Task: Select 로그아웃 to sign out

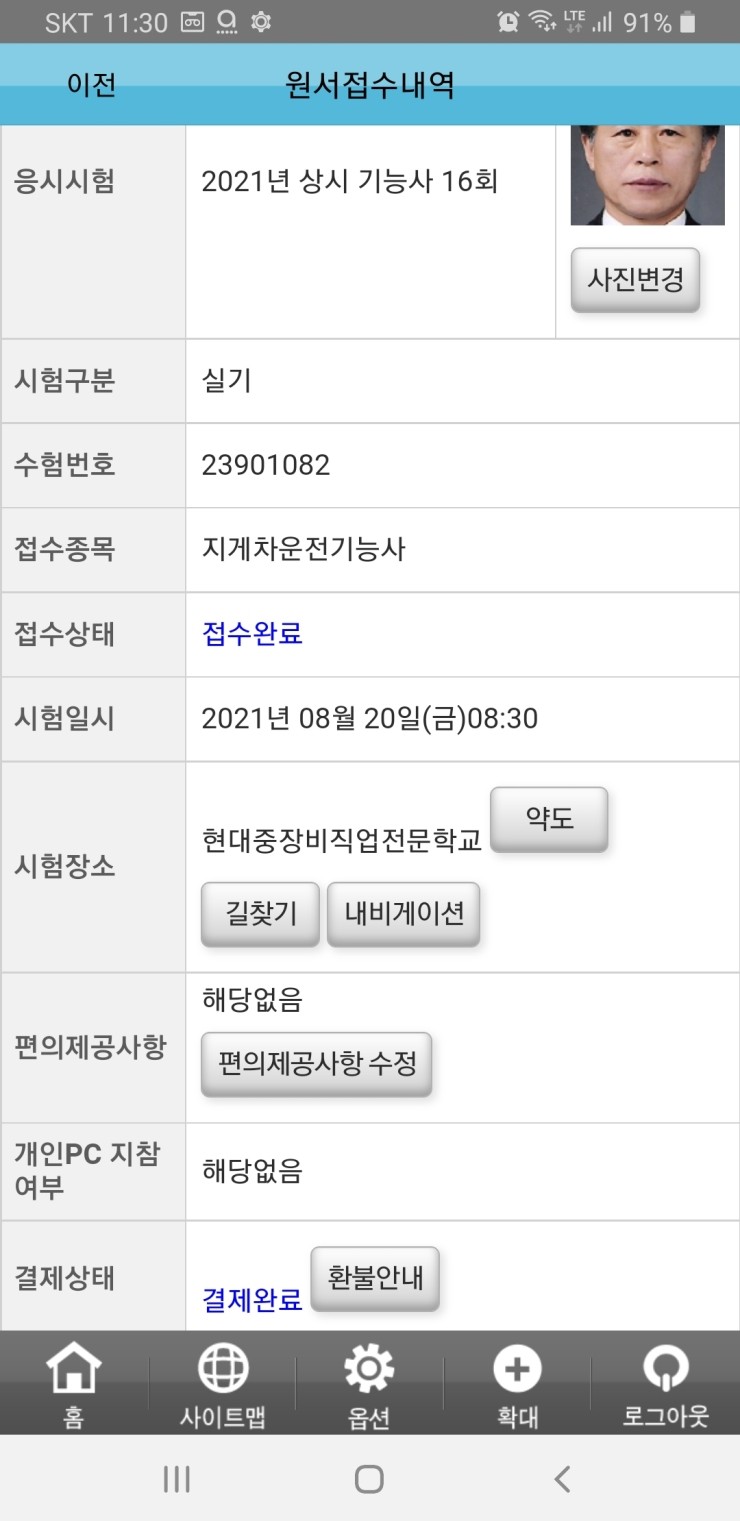Action: click(x=665, y=1384)
